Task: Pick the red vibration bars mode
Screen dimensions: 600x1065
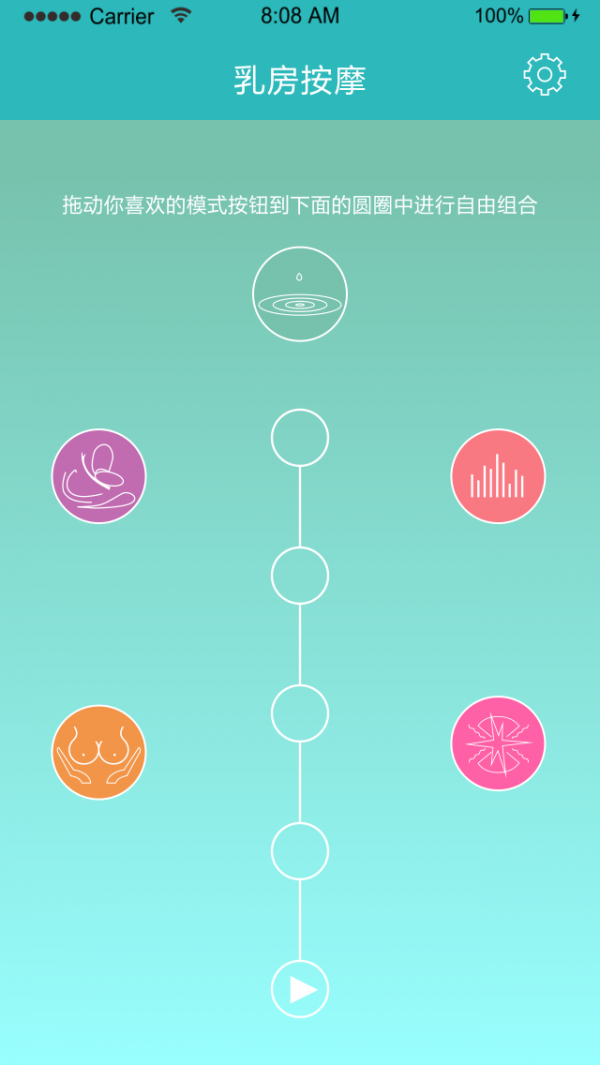Action: point(498,476)
